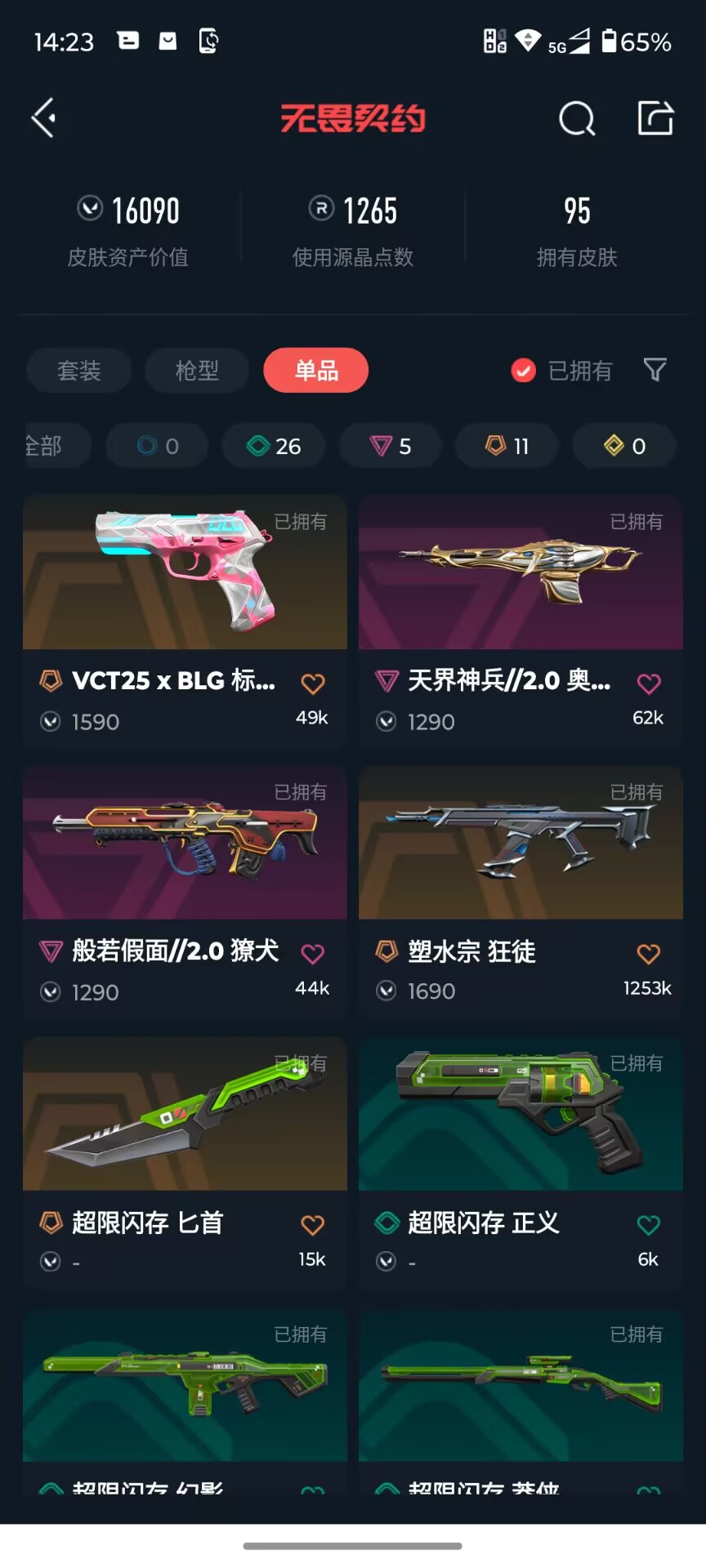
Task: Filter by the pink tier chip showing 5
Action: [391, 446]
